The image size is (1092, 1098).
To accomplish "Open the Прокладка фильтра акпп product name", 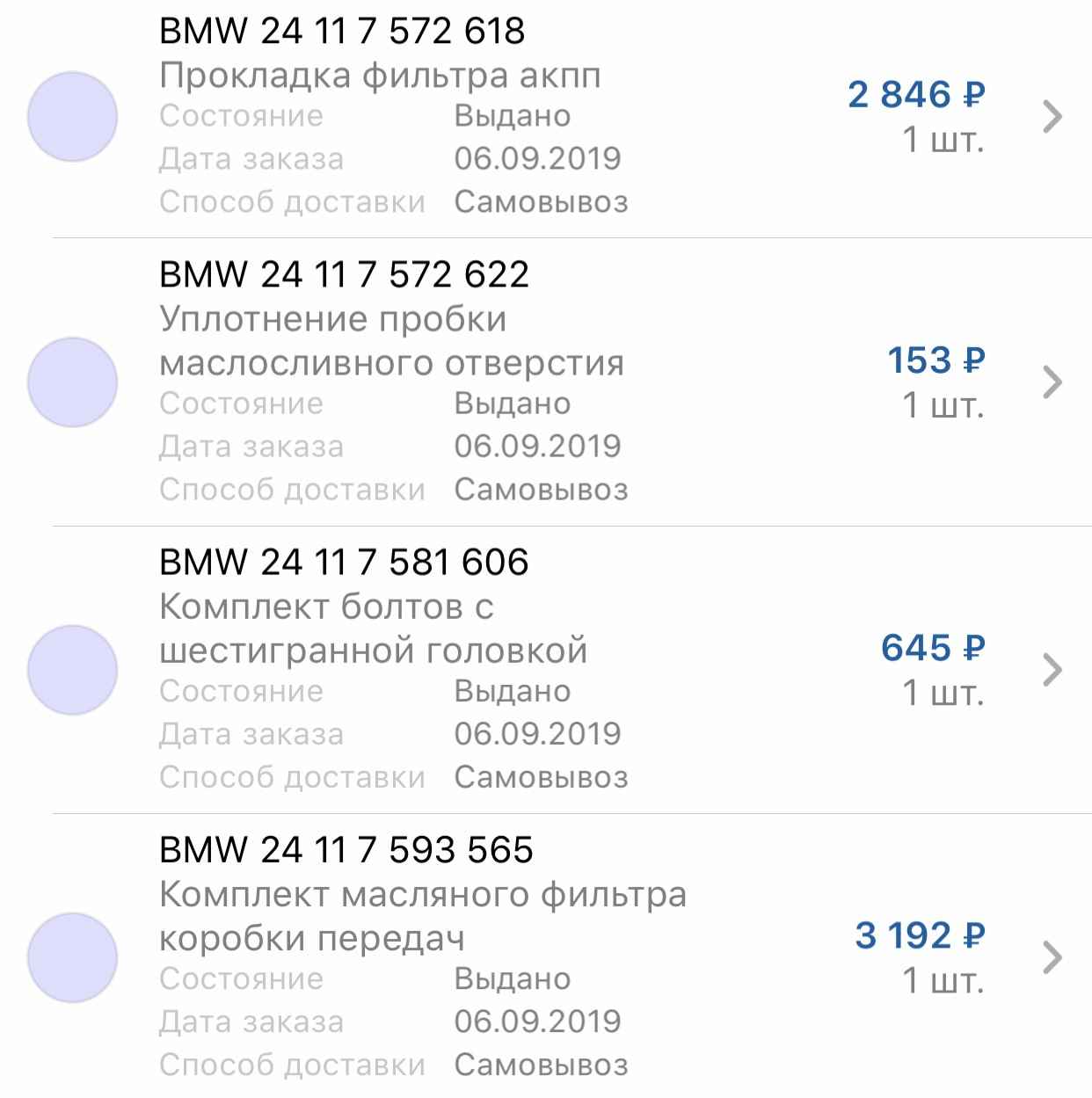I will pyautogui.click(x=380, y=76).
